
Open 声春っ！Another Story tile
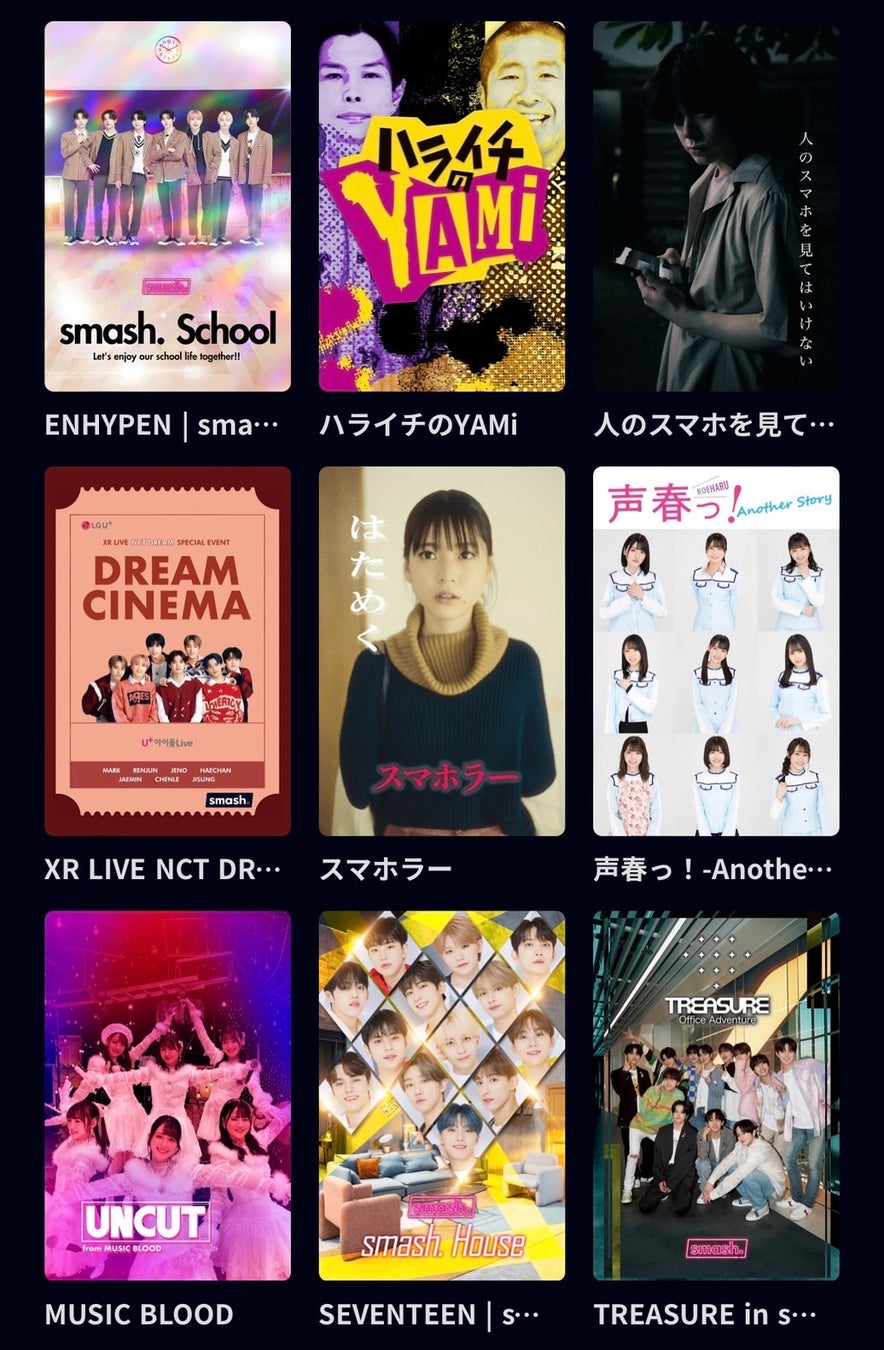[716, 650]
